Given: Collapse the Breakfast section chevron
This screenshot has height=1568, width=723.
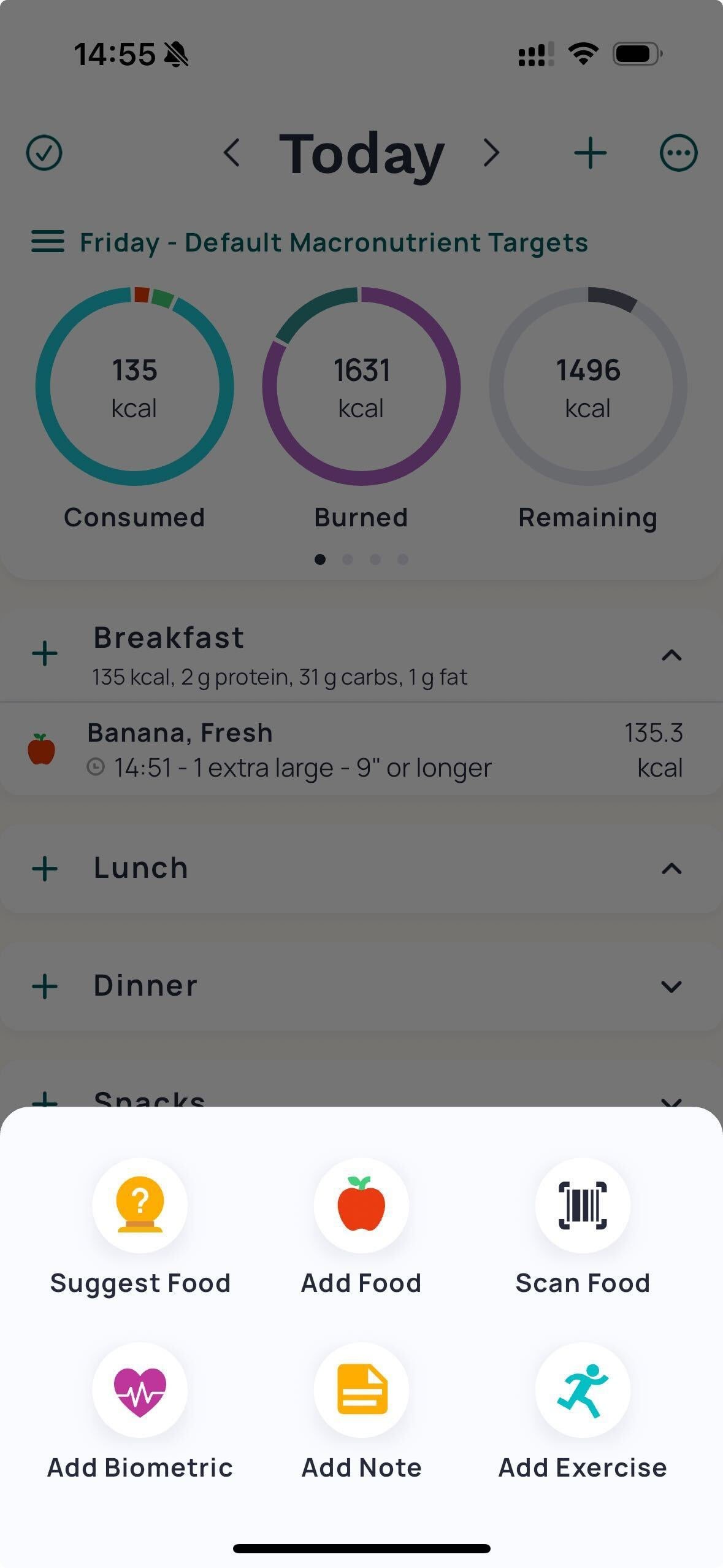Looking at the screenshot, I should click(672, 655).
